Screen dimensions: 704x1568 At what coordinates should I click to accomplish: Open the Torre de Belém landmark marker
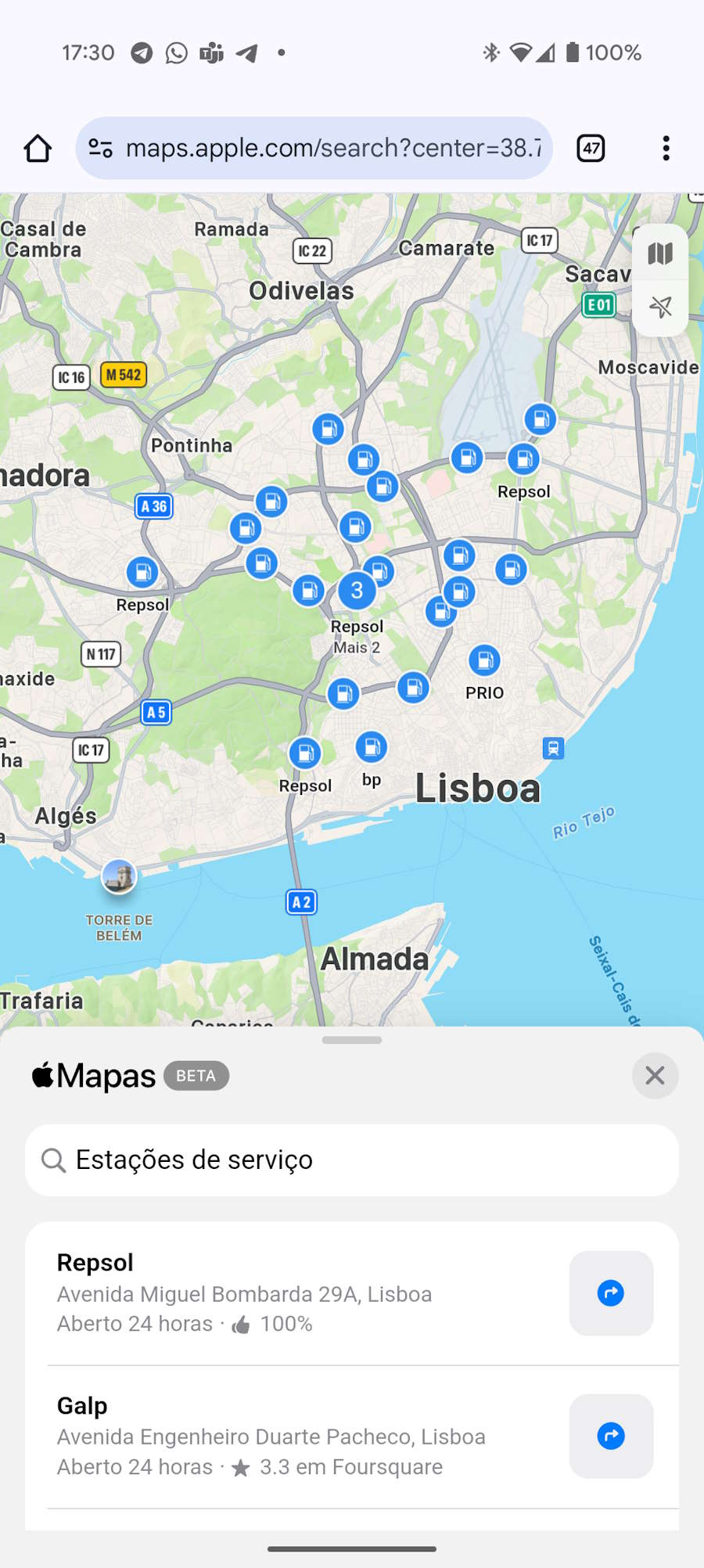point(119,876)
